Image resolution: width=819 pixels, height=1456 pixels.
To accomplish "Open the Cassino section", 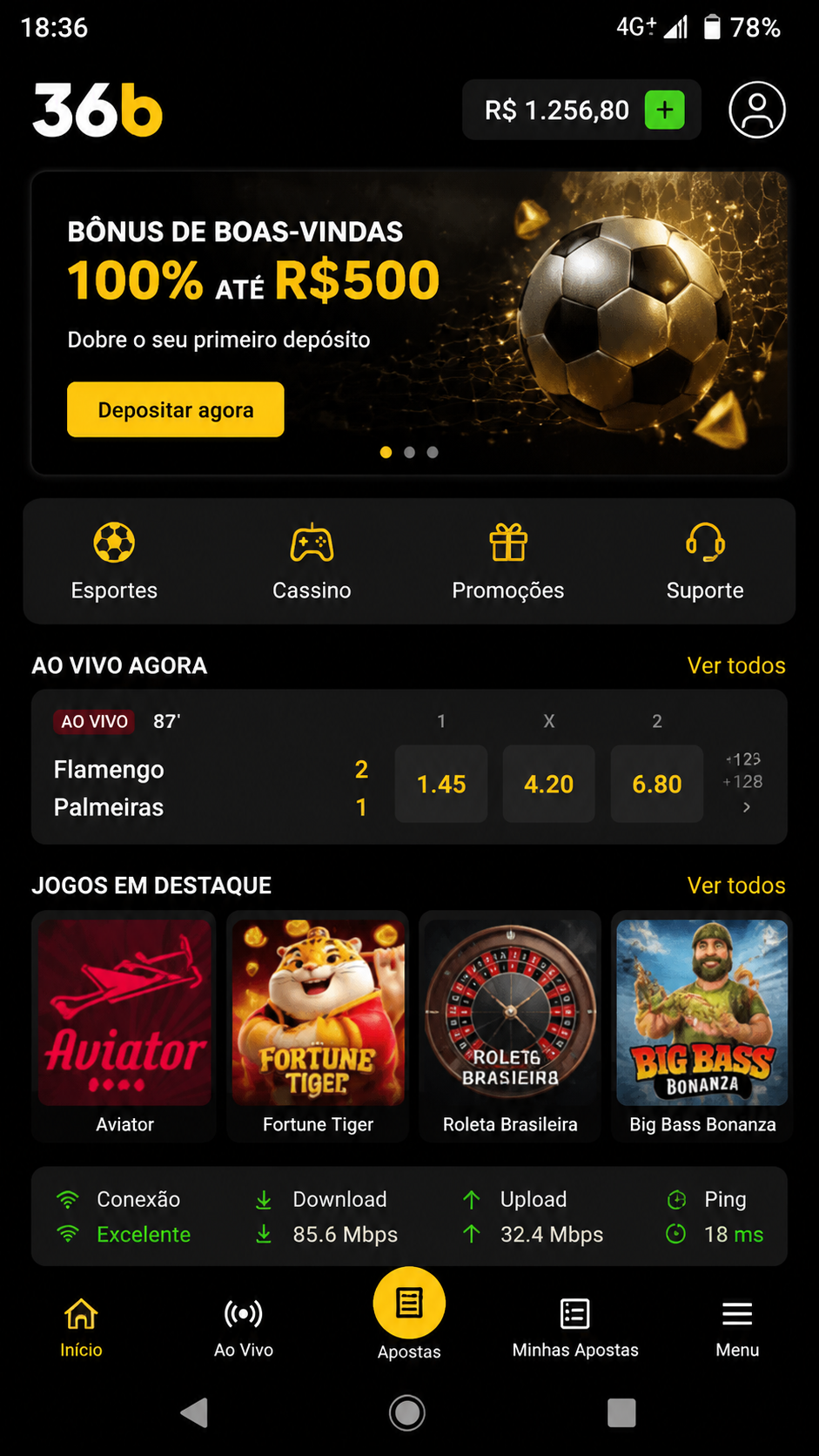I will pos(312,562).
